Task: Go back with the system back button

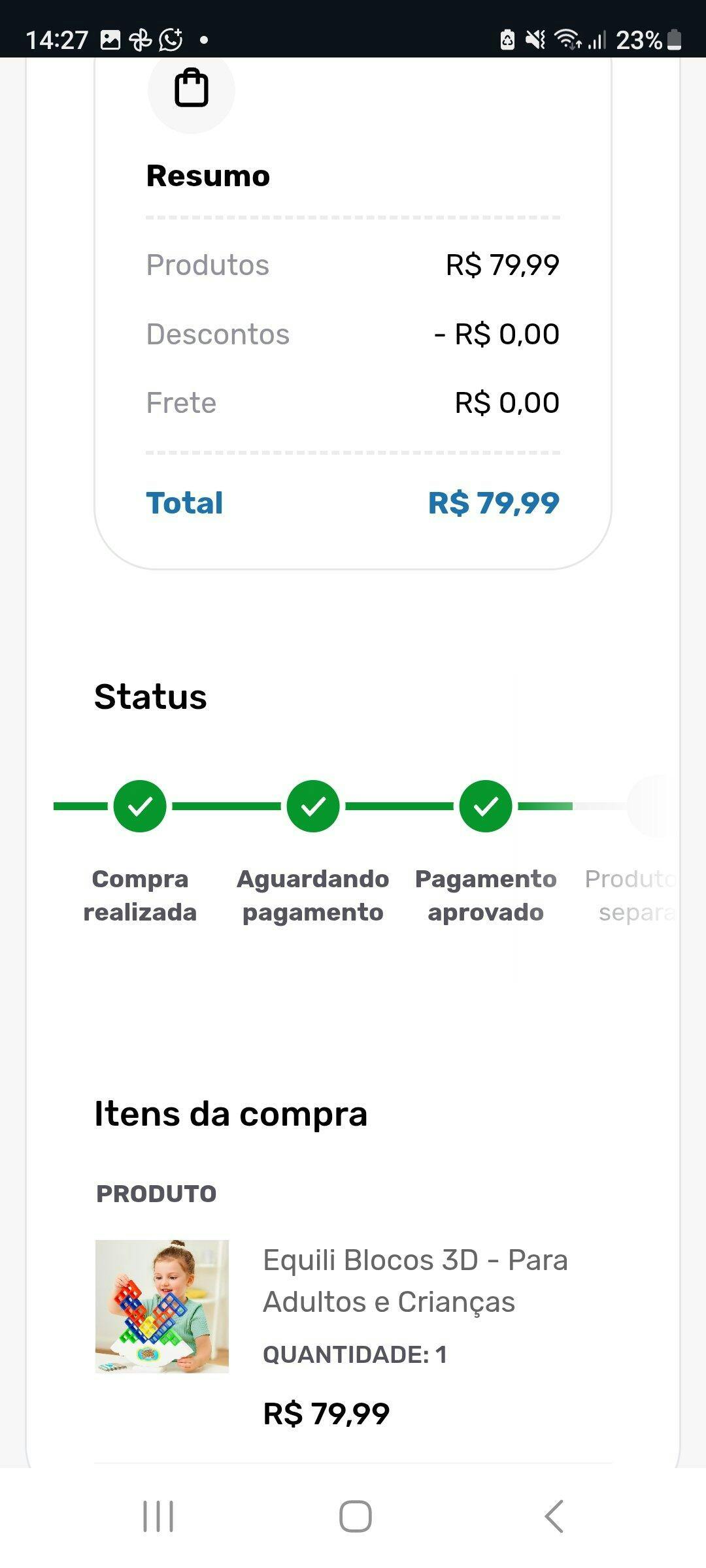Action: point(554,1516)
